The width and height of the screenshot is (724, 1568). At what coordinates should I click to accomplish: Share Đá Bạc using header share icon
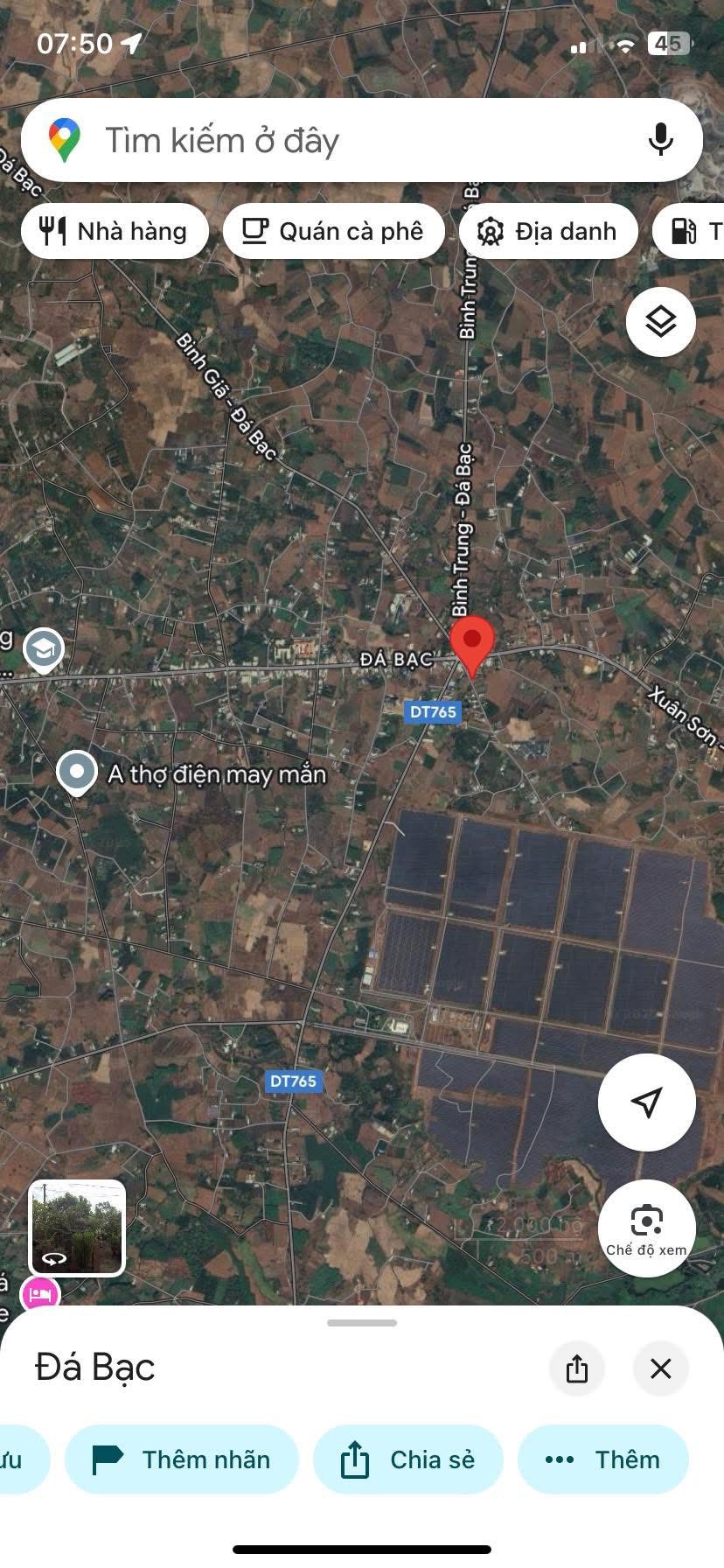point(577,1368)
